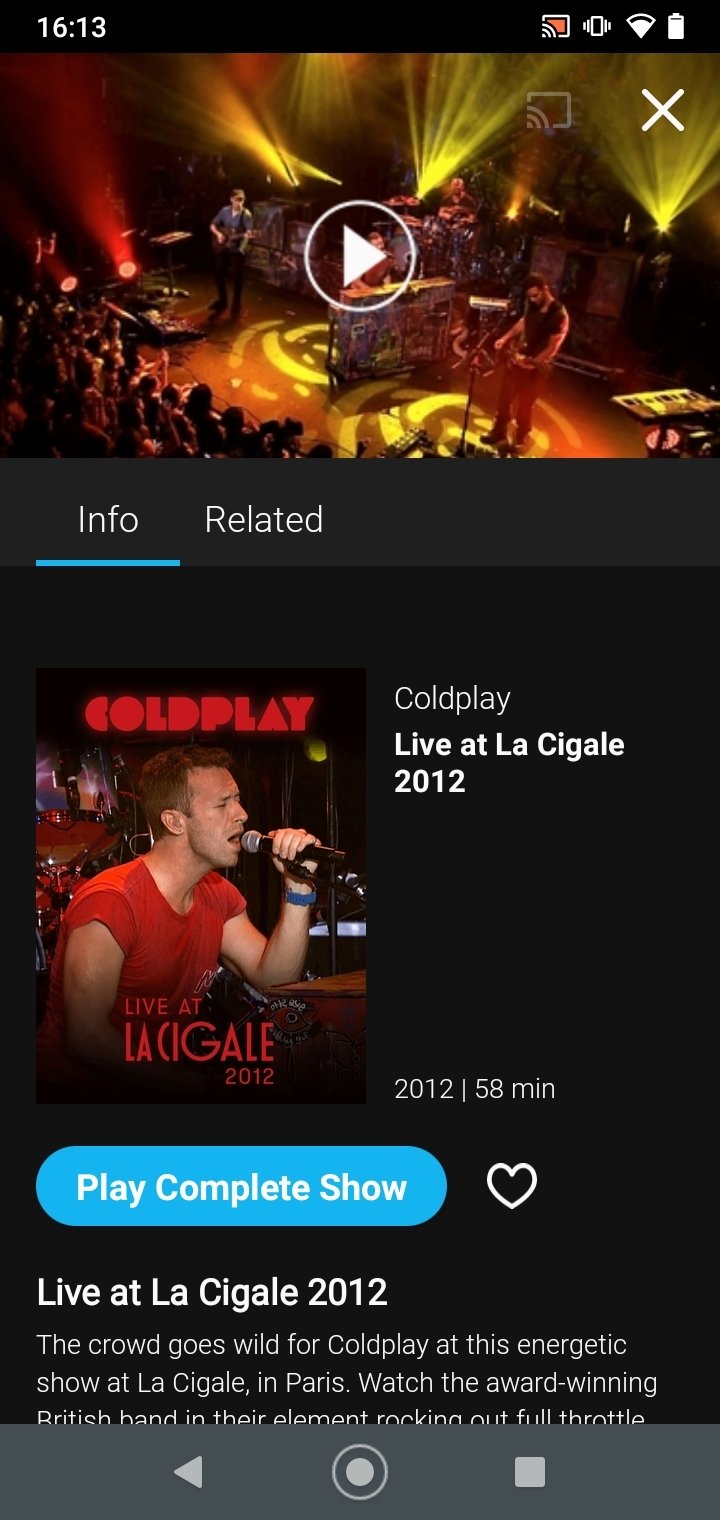The image size is (720, 1520).
Task: Open recent apps from navigation bar
Action: [x=530, y=1472]
